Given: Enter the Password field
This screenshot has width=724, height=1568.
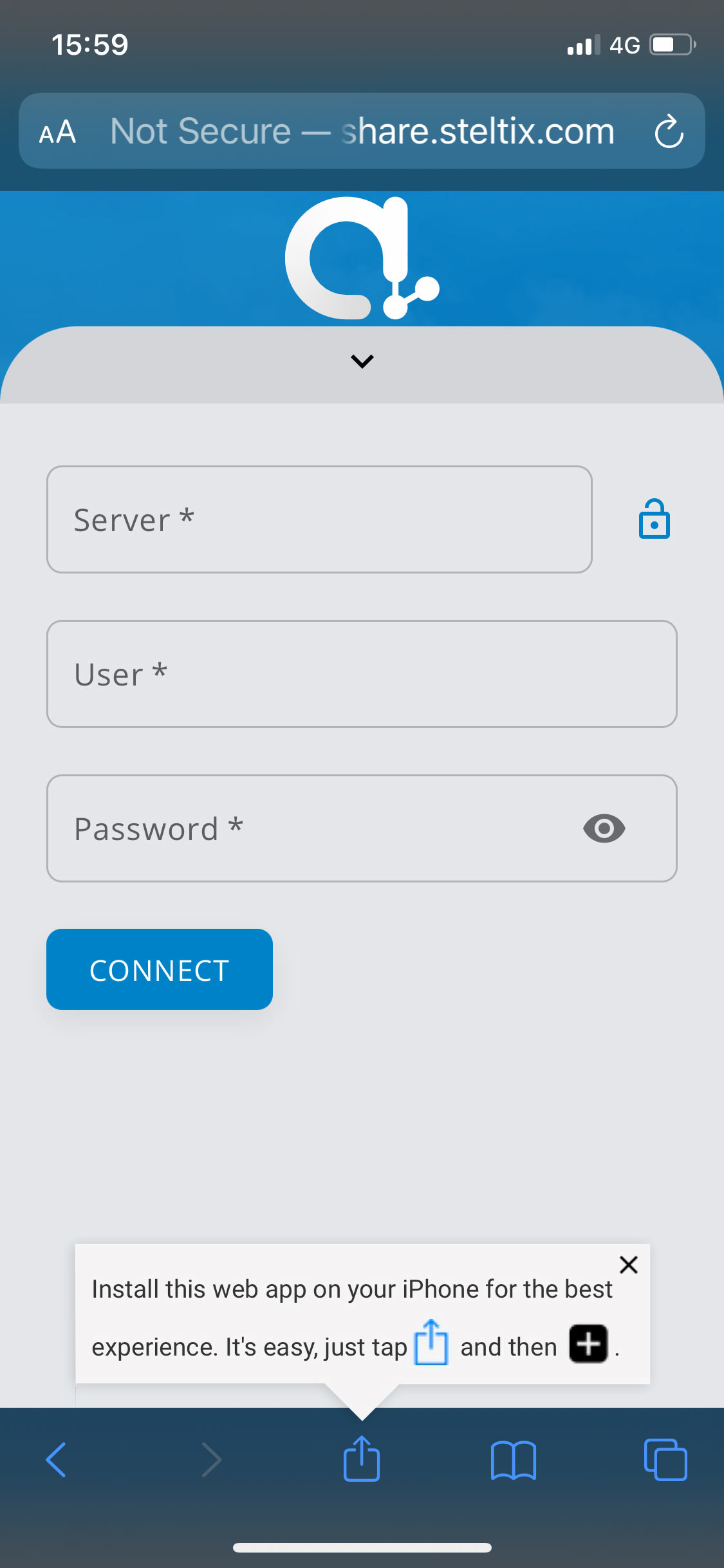Looking at the screenshot, I should (x=309, y=828).
